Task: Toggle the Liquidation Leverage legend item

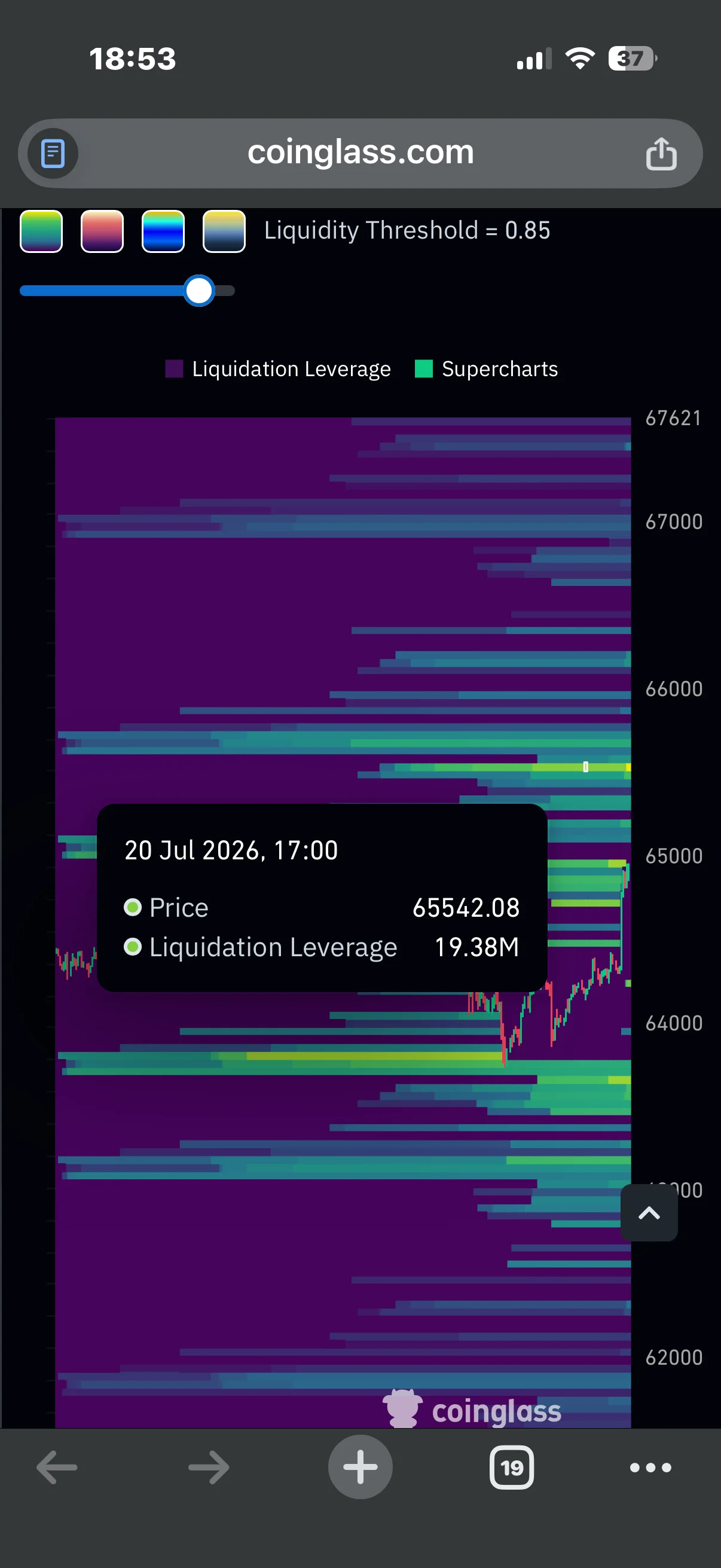Action: coord(278,369)
